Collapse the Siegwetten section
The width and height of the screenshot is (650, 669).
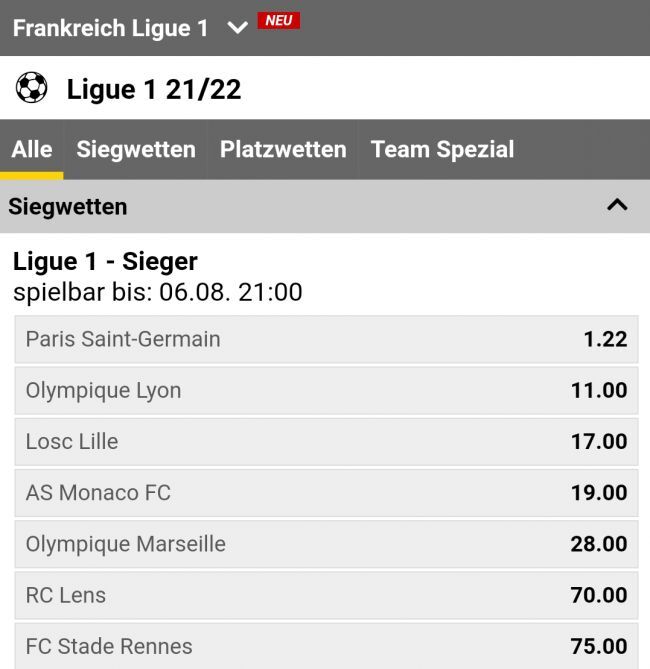pyautogui.click(x=617, y=206)
